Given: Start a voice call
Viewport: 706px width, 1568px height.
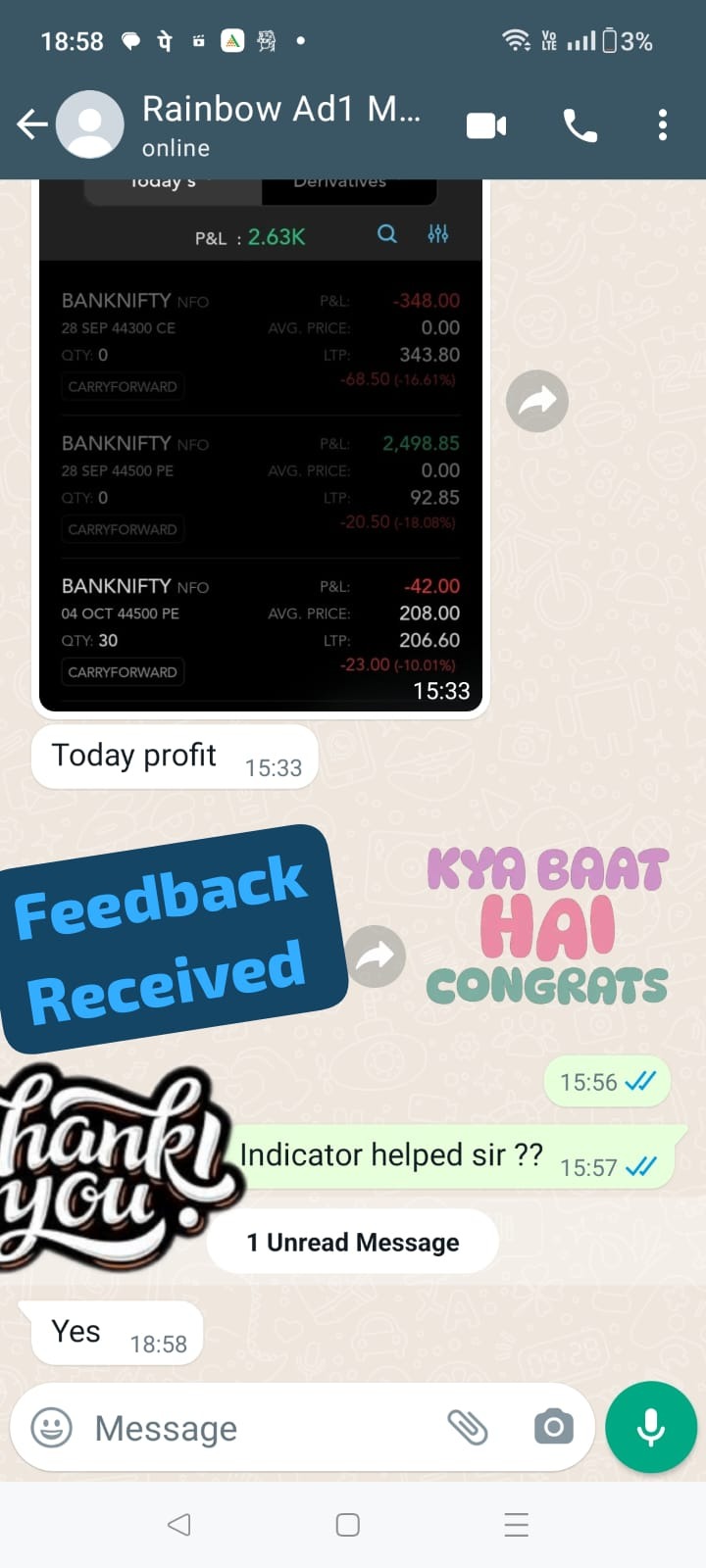Looking at the screenshot, I should click(x=580, y=125).
